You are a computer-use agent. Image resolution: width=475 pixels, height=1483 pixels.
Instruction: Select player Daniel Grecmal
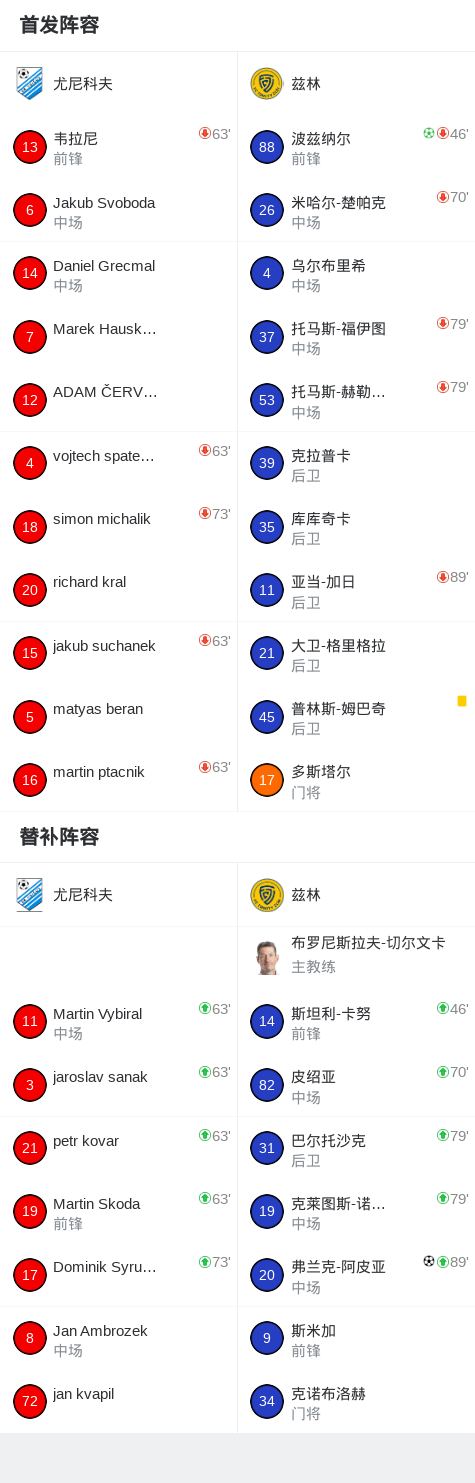pyautogui.click(x=118, y=273)
